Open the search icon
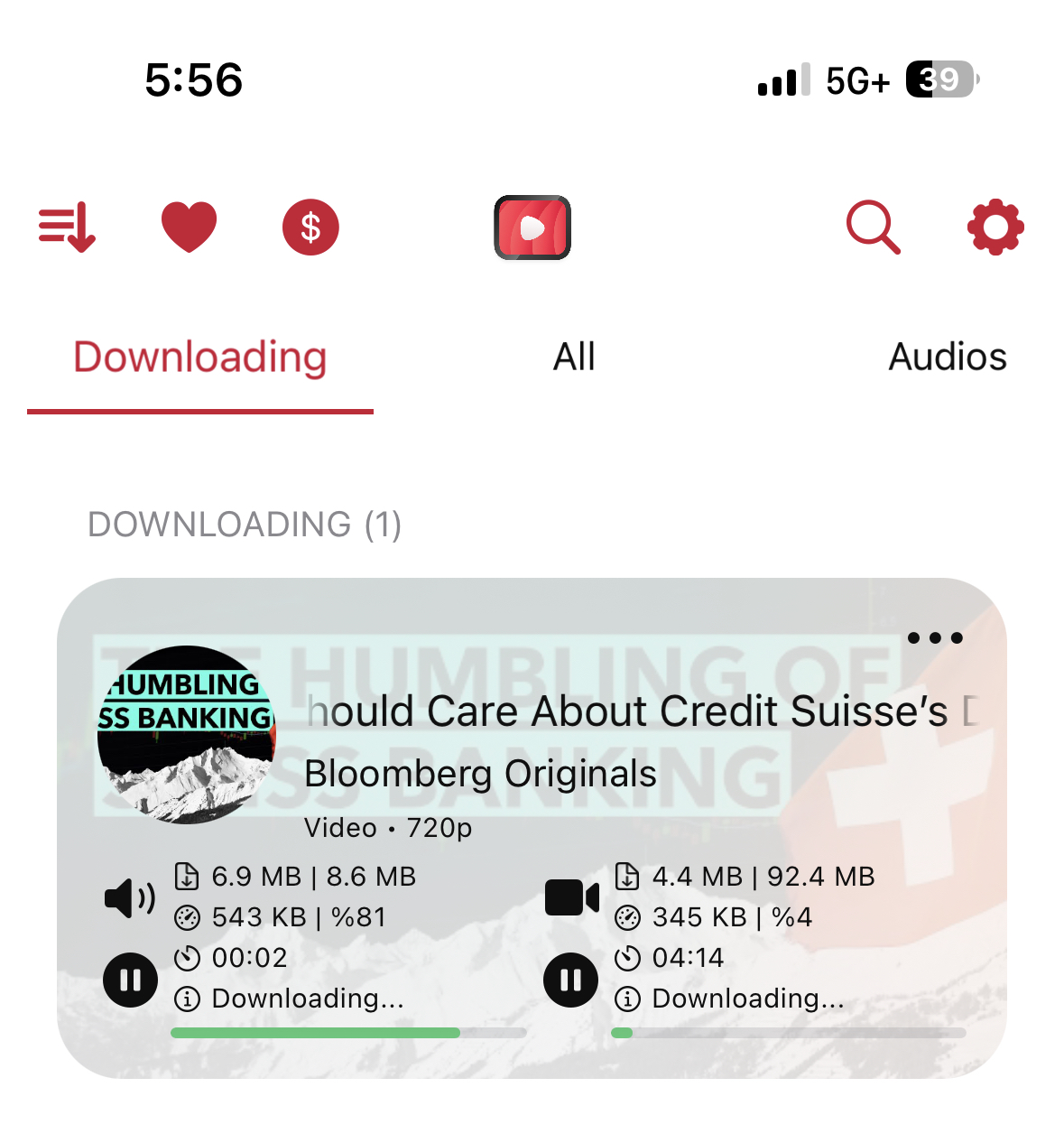 [872, 227]
